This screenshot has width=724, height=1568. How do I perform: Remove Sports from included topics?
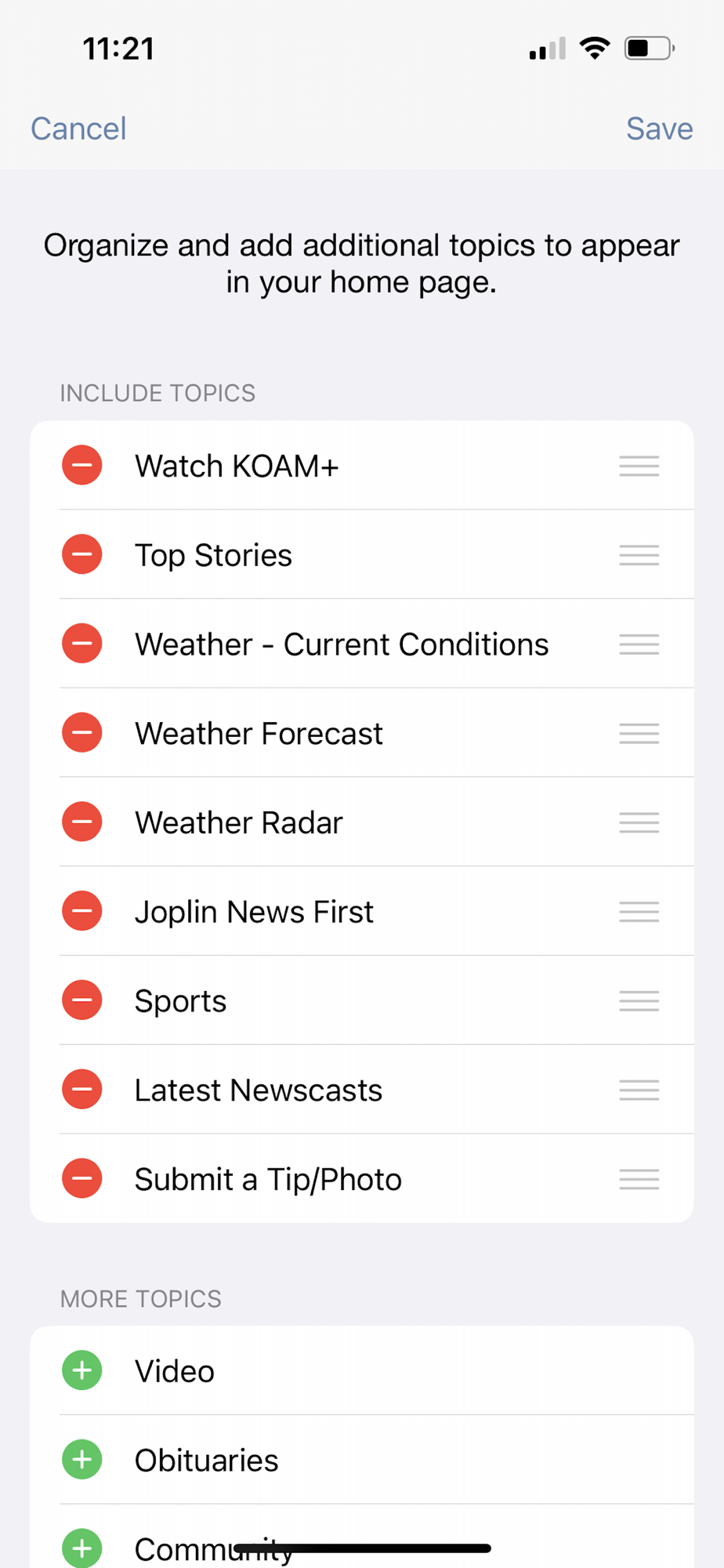82,1000
